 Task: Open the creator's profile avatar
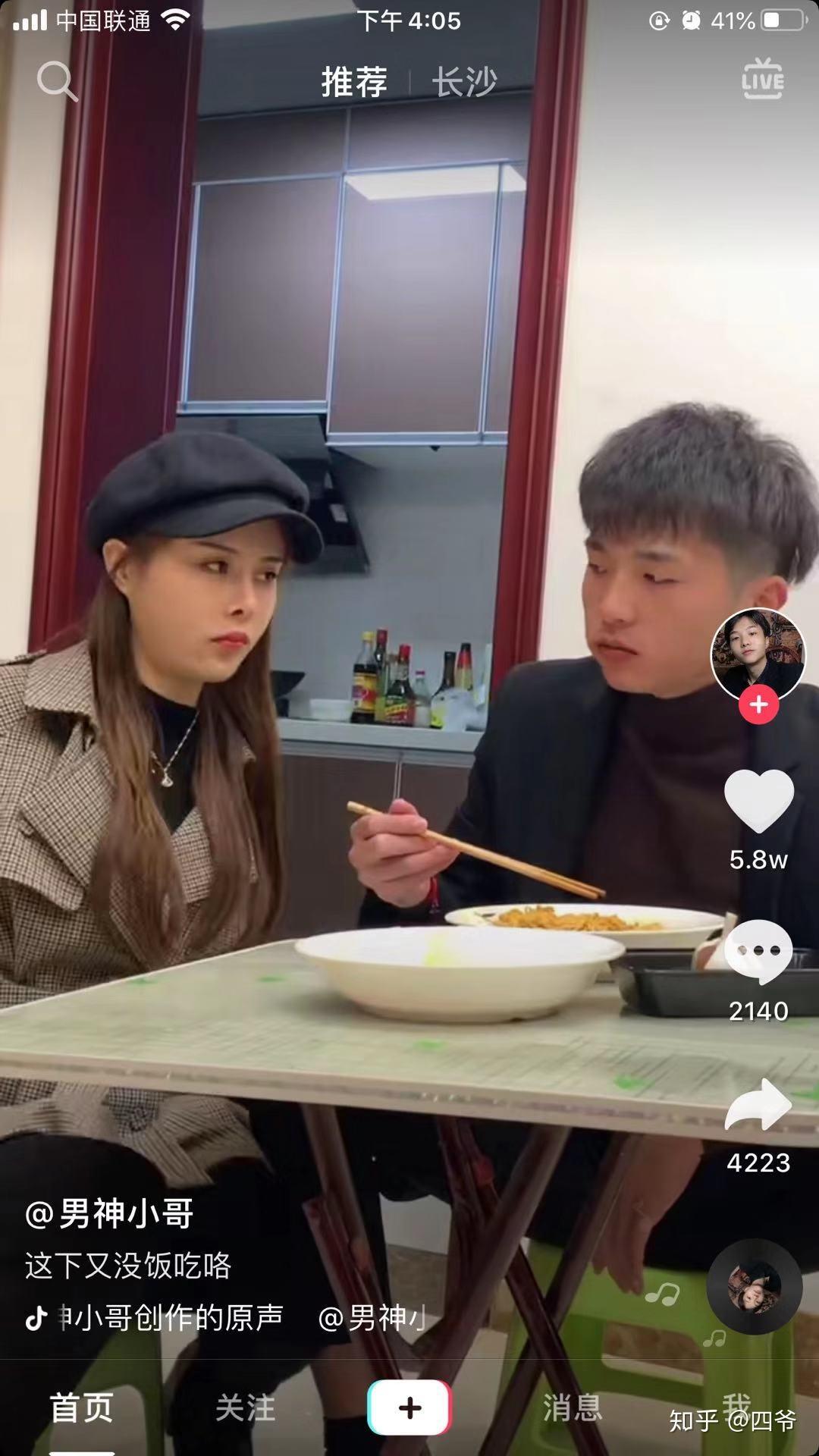click(757, 654)
